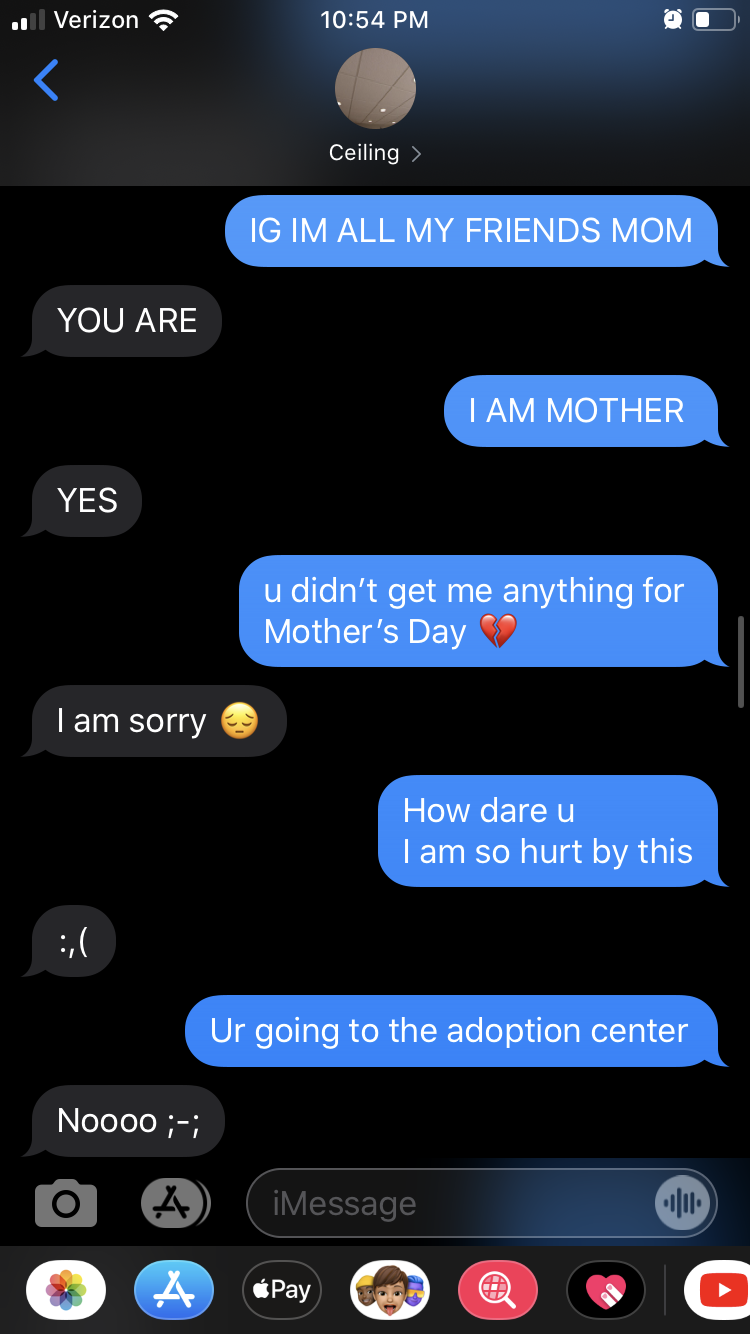Record an audio message

point(684,1203)
